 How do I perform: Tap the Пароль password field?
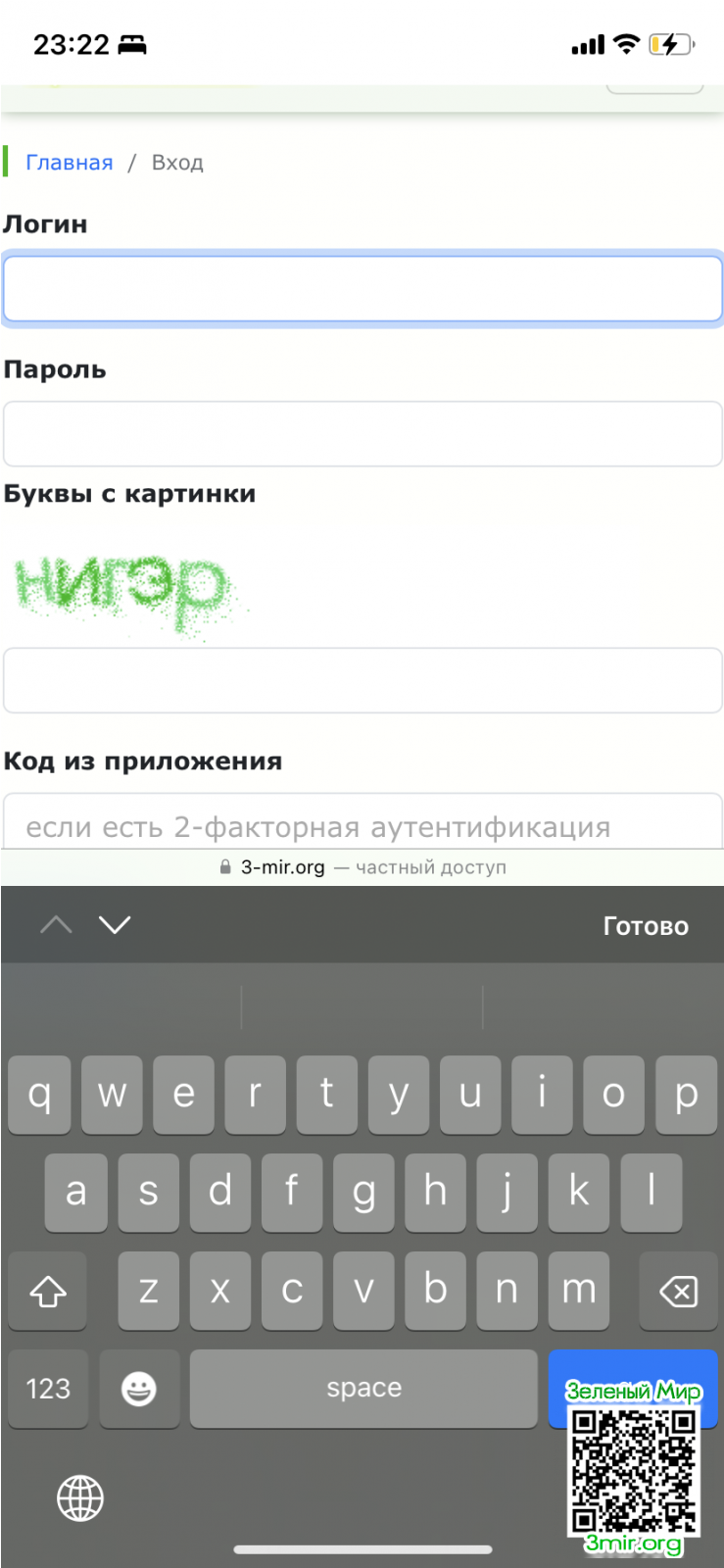point(362,433)
